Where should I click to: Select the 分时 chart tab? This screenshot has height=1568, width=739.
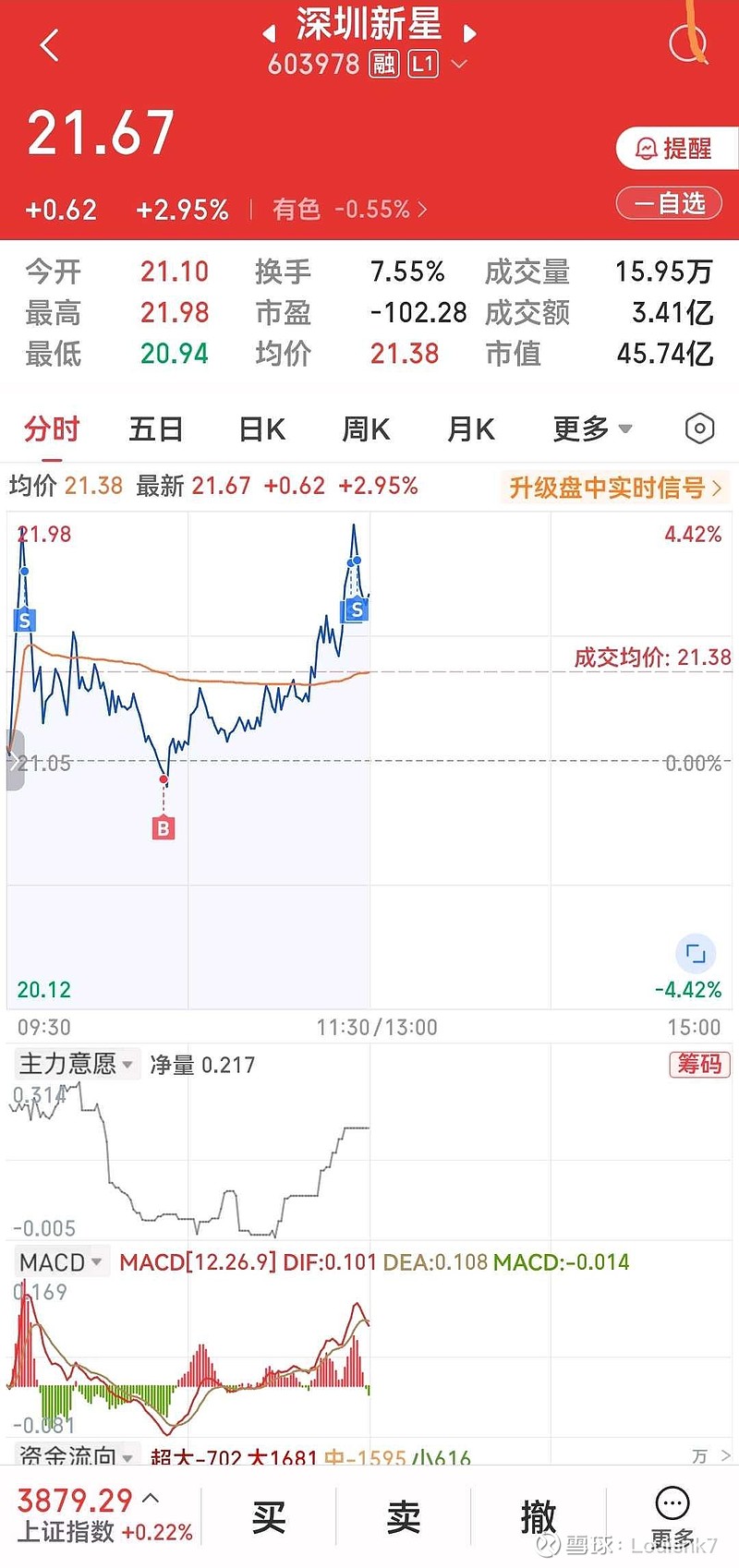pos(52,428)
